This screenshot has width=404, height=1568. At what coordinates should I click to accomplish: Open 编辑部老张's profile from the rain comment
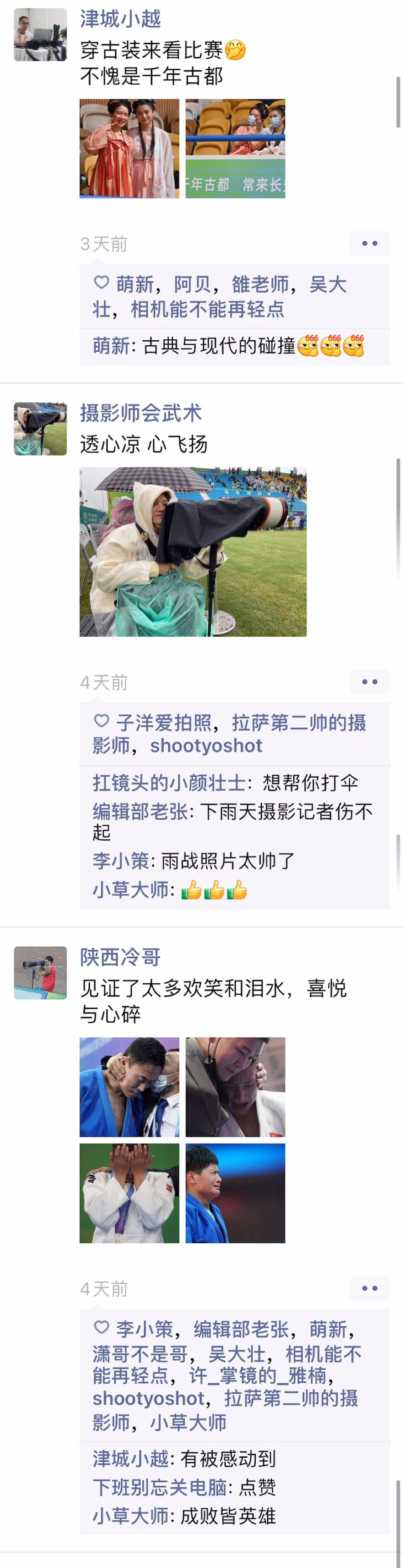pos(140,811)
